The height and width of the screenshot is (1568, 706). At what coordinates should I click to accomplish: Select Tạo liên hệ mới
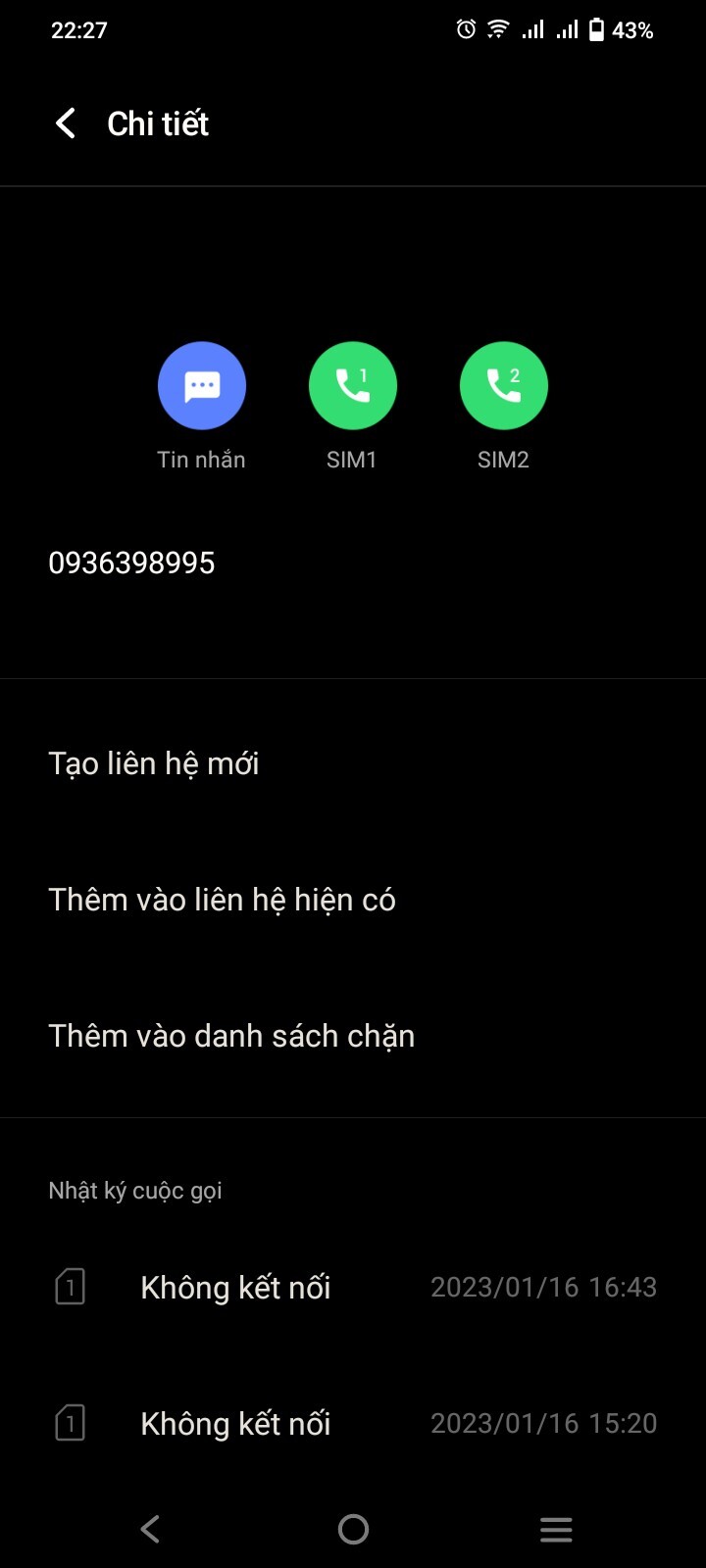point(154,763)
